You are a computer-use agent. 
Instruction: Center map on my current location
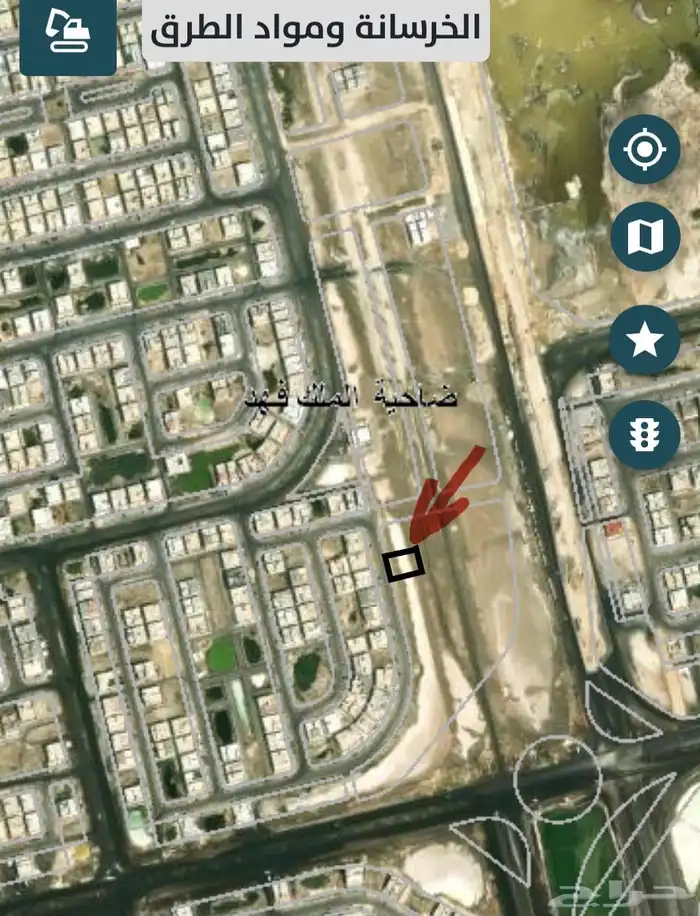[x=644, y=150]
